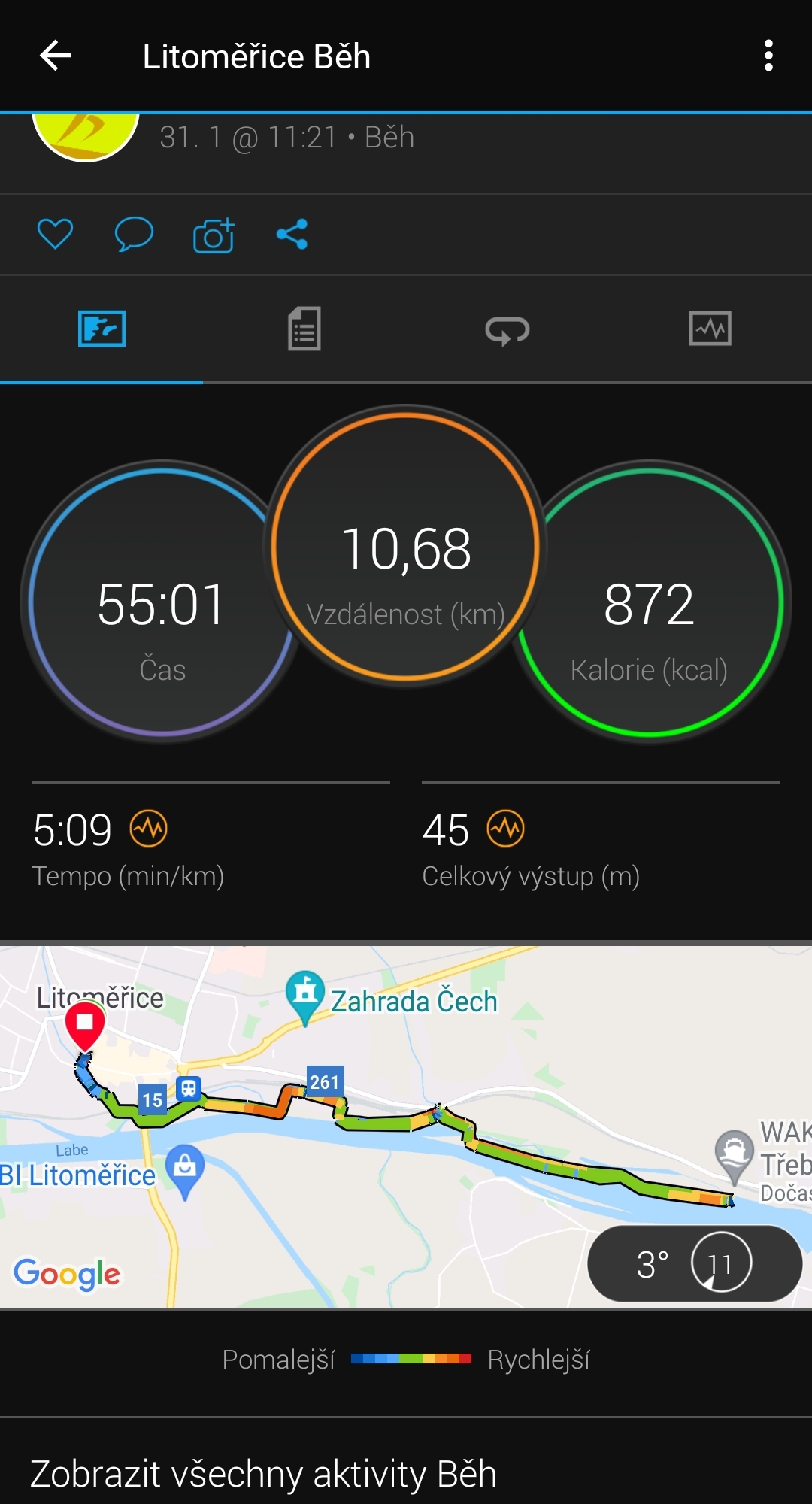Select the overview tab
Viewport: 812px width, 1504px height.
pyautogui.click(x=101, y=329)
